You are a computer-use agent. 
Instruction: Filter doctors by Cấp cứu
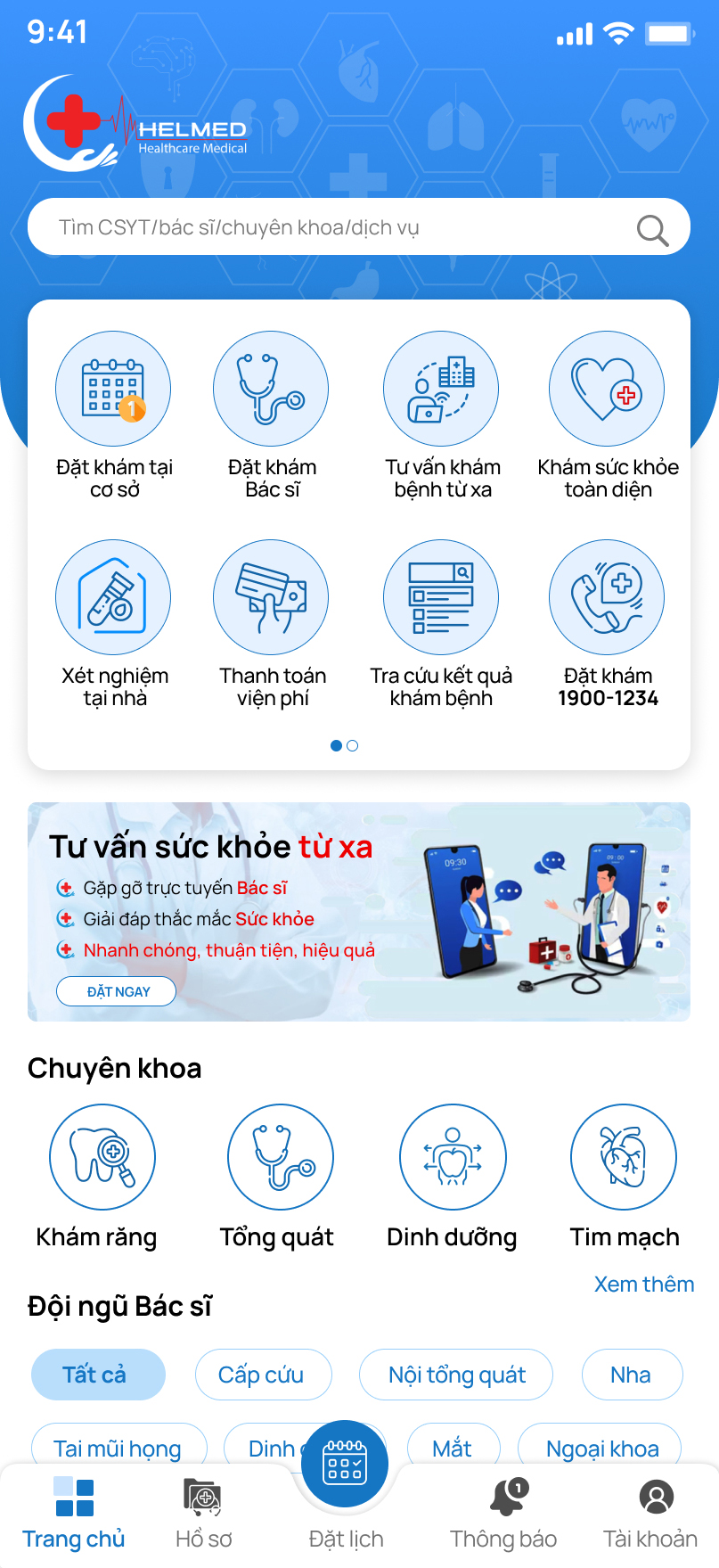(263, 1375)
